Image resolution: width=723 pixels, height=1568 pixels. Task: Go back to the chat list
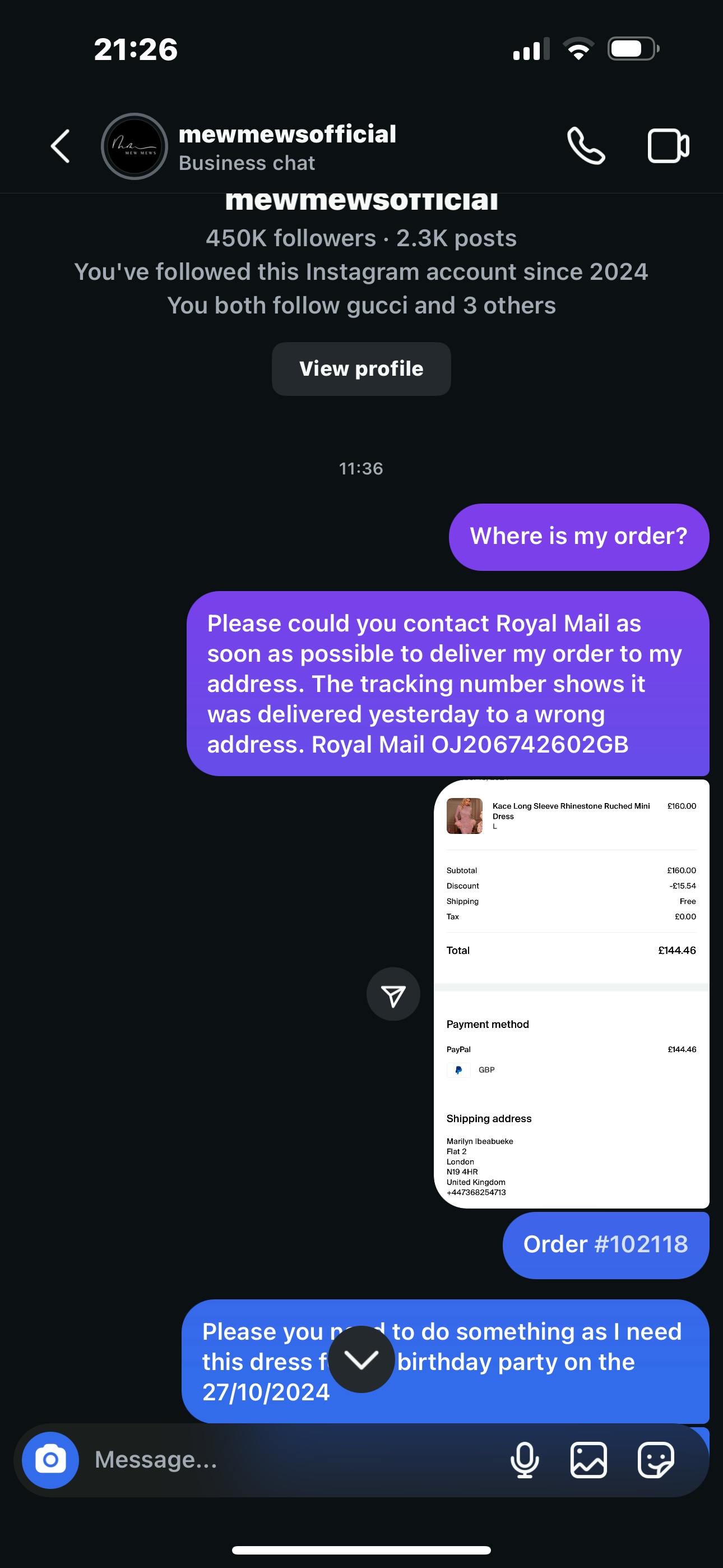pyautogui.click(x=59, y=146)
